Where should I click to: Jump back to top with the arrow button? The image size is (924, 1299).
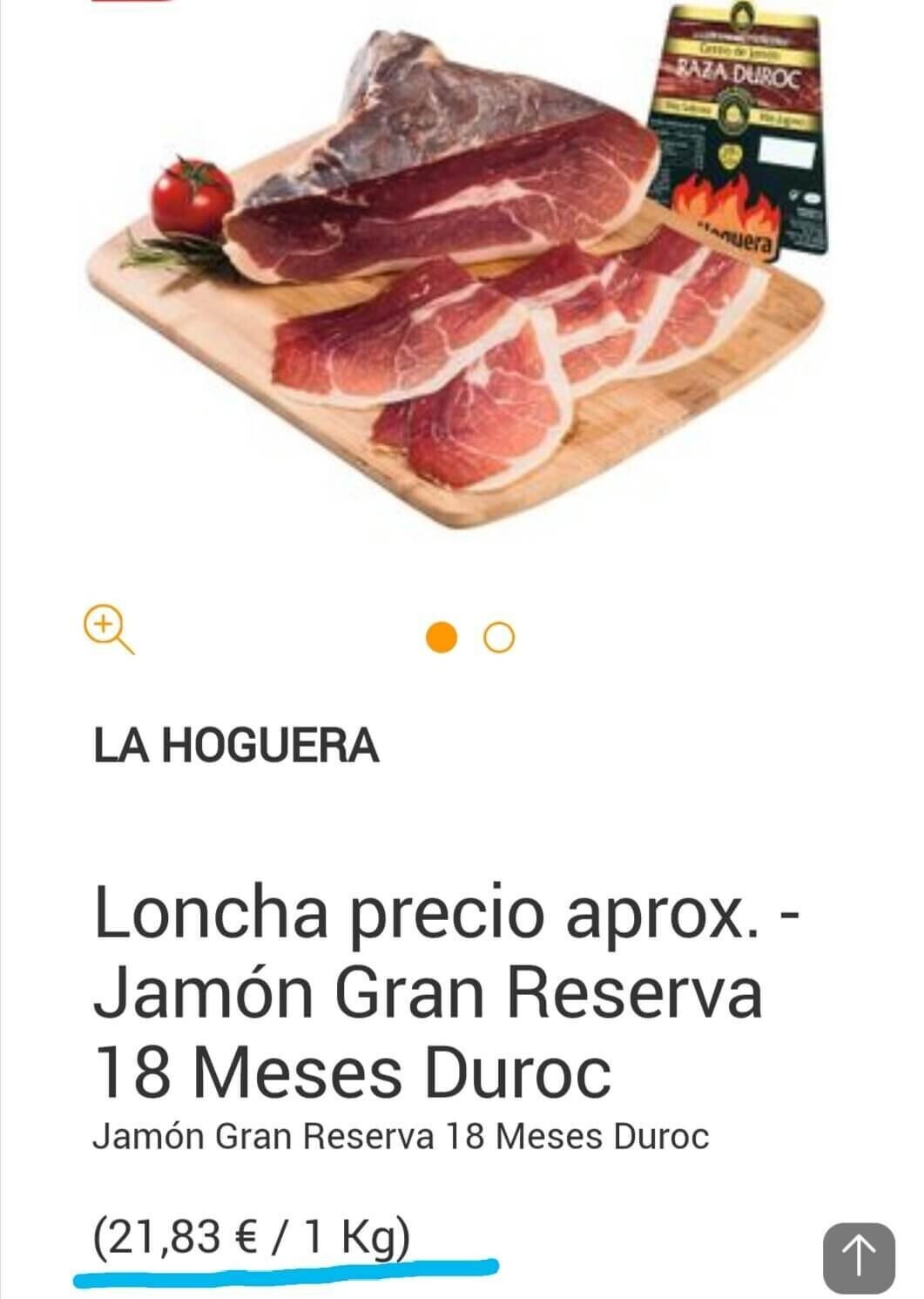click(x=859, y=1257)
